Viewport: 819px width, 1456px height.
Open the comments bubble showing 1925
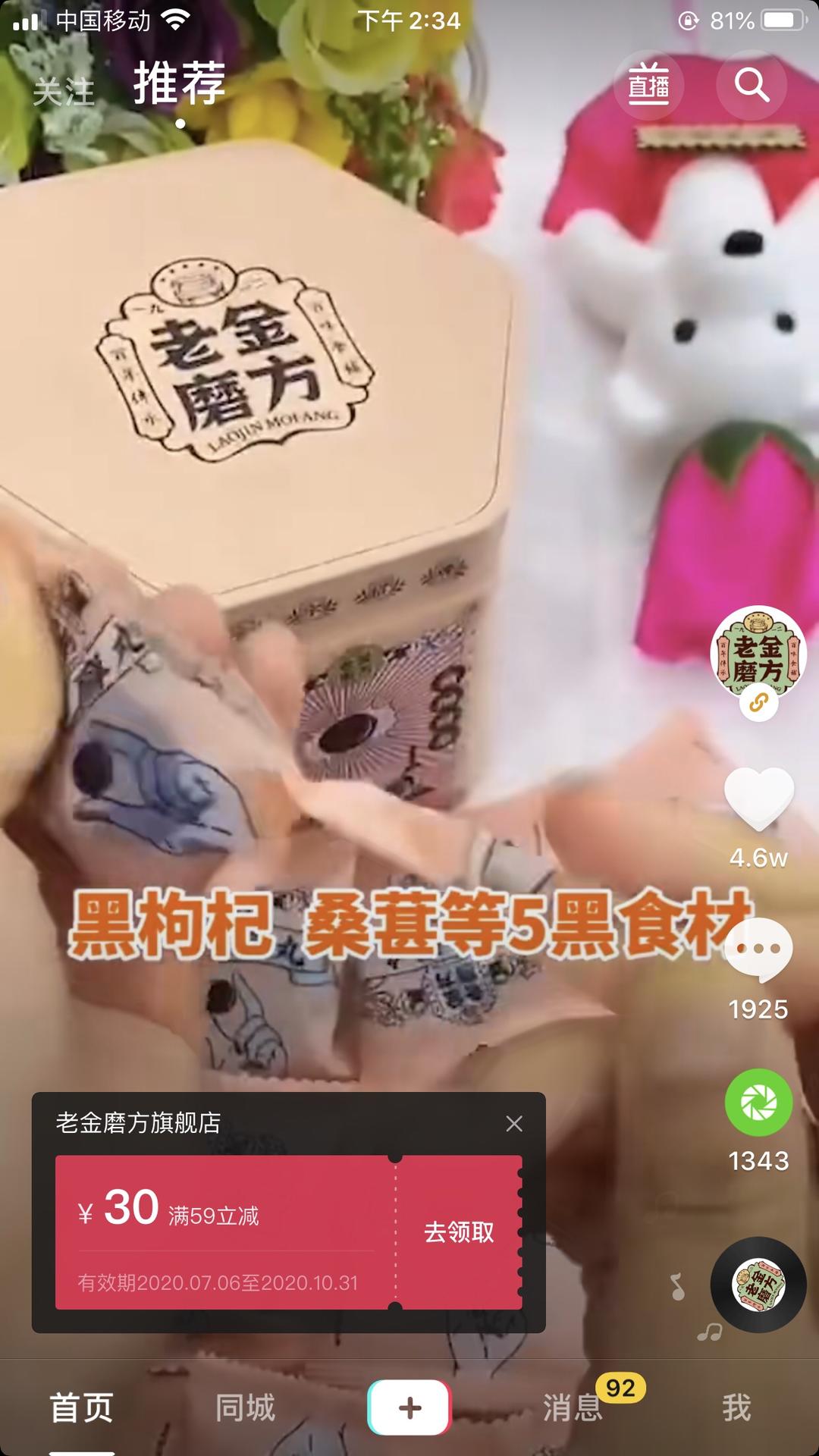[759, 949]
